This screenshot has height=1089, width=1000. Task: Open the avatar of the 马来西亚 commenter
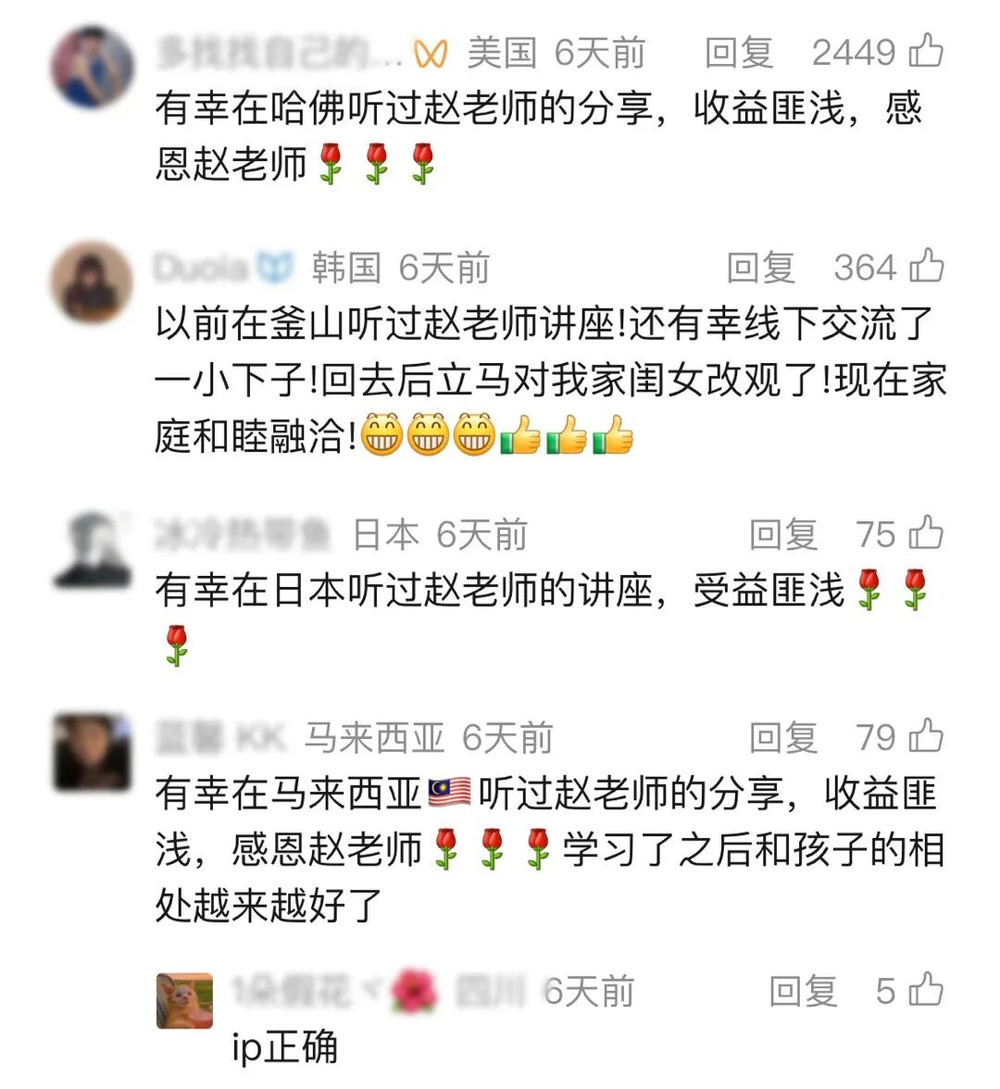point(92,753)
